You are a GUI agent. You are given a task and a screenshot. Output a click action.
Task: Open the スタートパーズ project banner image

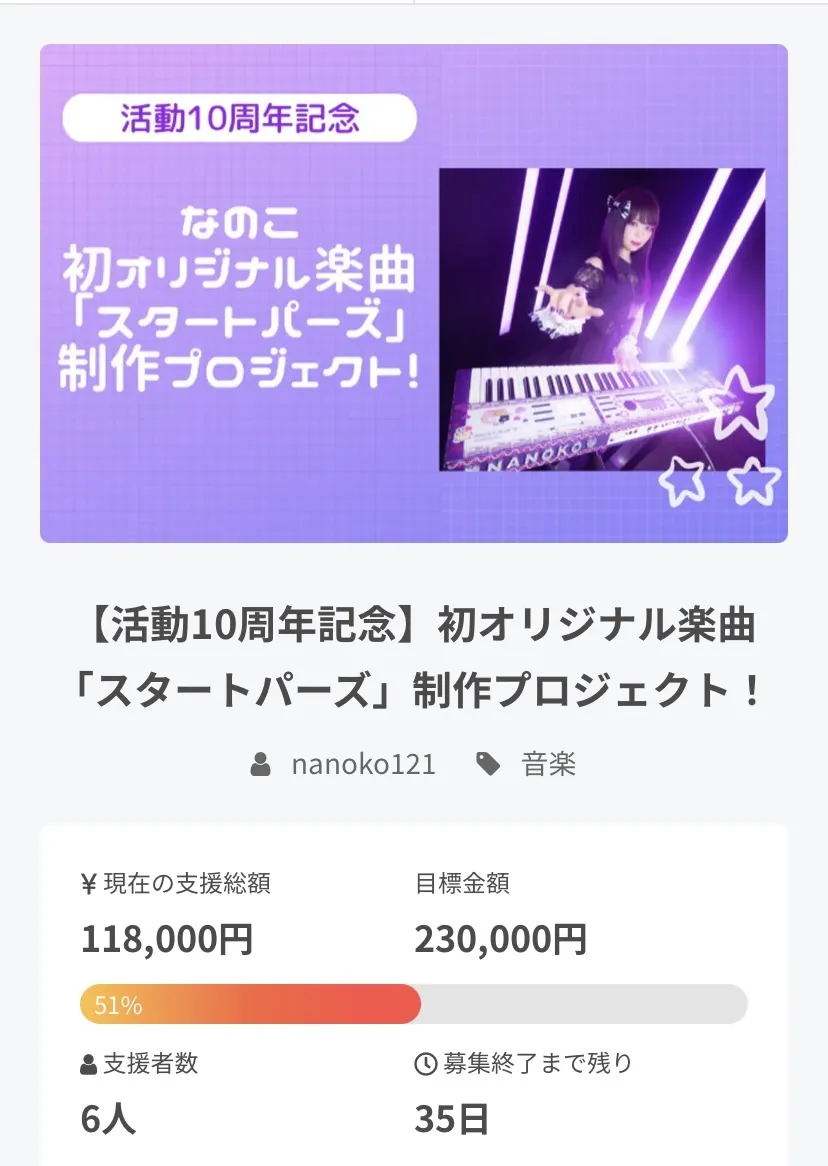(x=413, y=293)
